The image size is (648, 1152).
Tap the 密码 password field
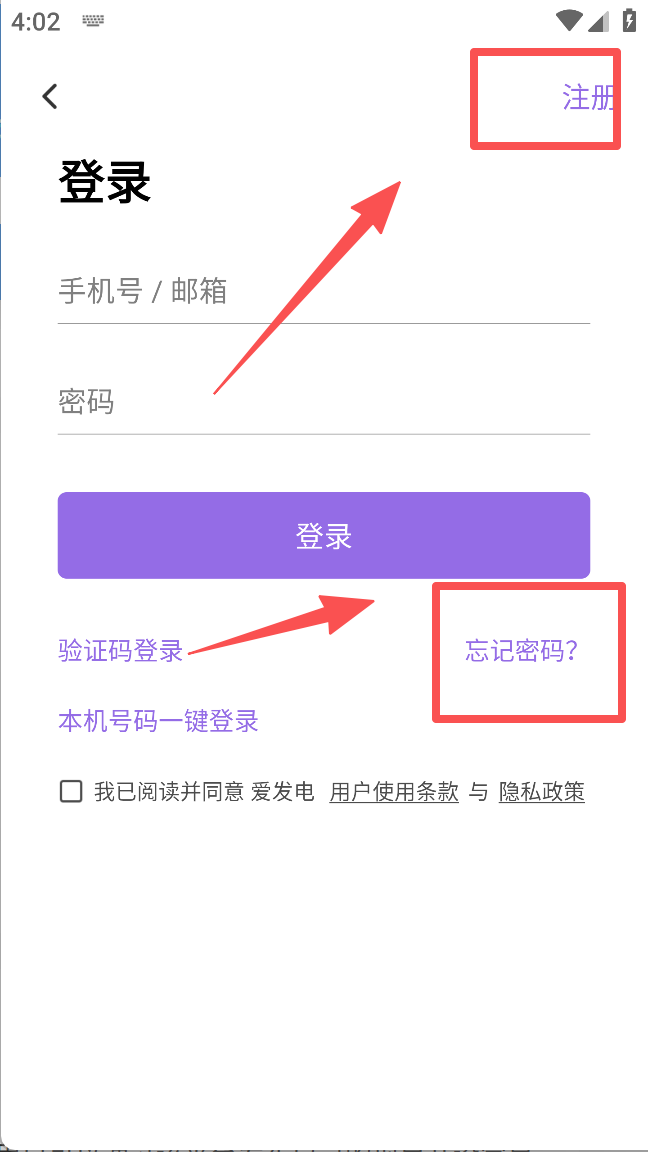pyautogui.click(x=323, y=402)
